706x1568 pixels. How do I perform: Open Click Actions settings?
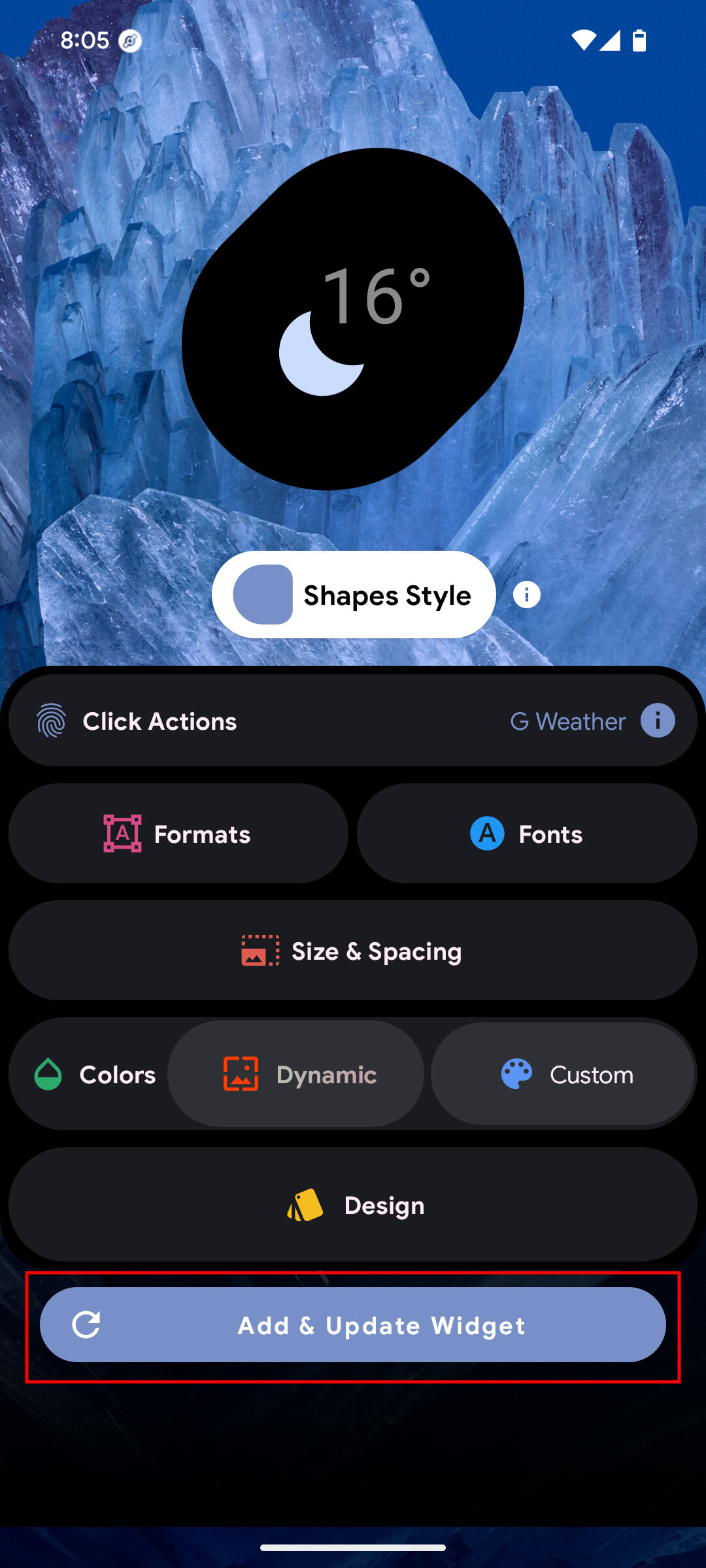[353, 721]
